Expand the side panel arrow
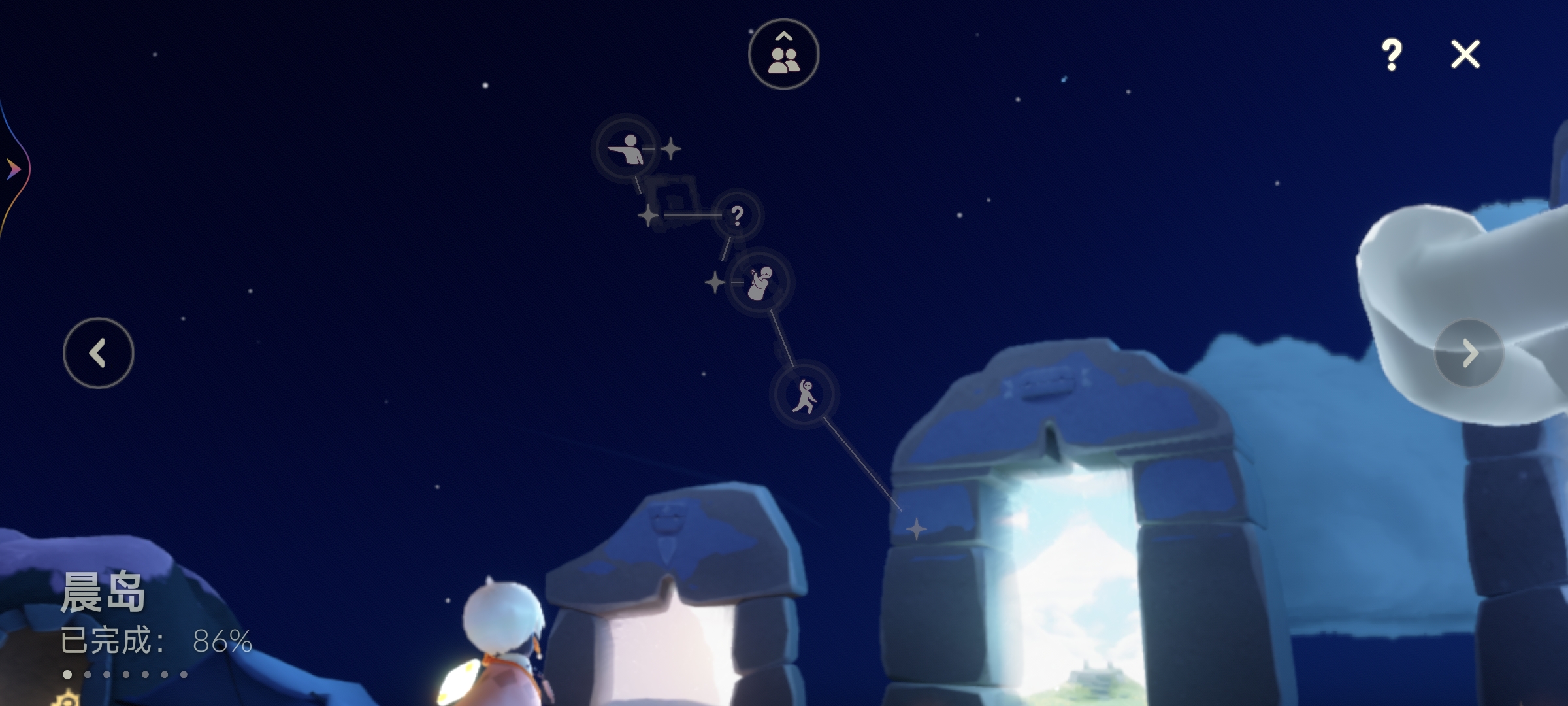The image size is (1568, 706). 13,170
